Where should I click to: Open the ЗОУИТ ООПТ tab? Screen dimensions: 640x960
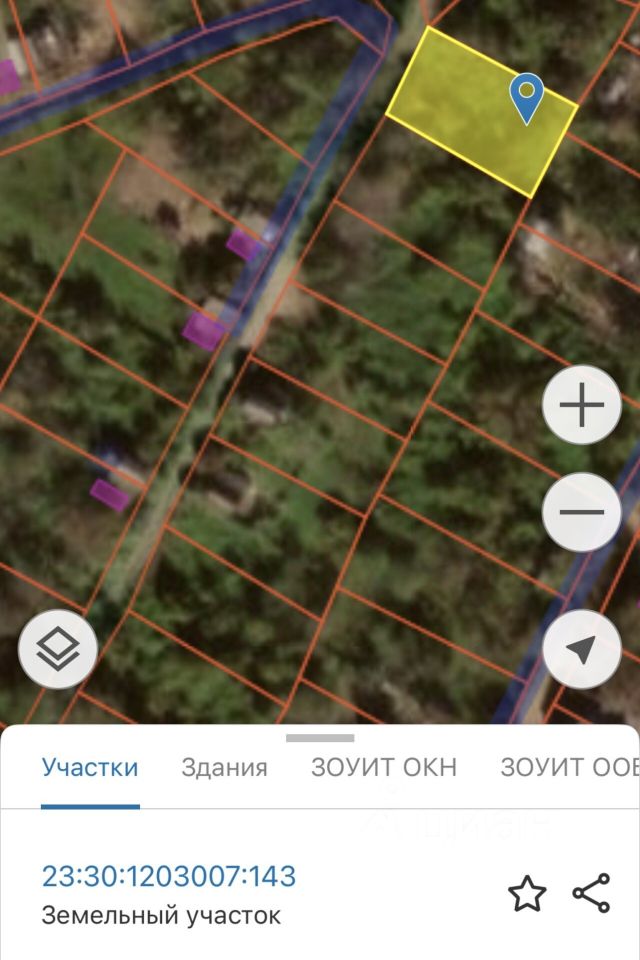tap(568, 768)
